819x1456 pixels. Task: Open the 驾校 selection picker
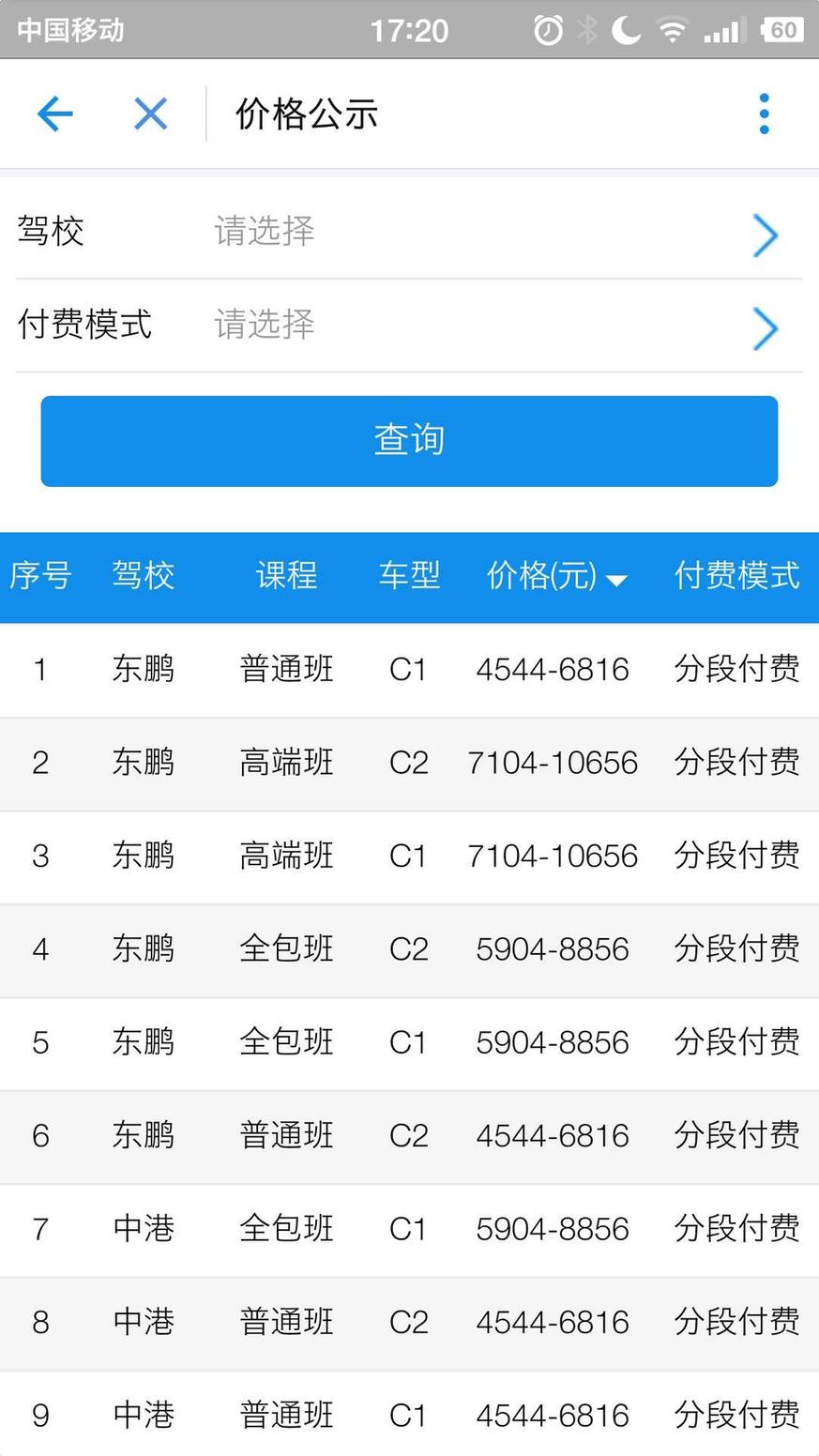409,232
